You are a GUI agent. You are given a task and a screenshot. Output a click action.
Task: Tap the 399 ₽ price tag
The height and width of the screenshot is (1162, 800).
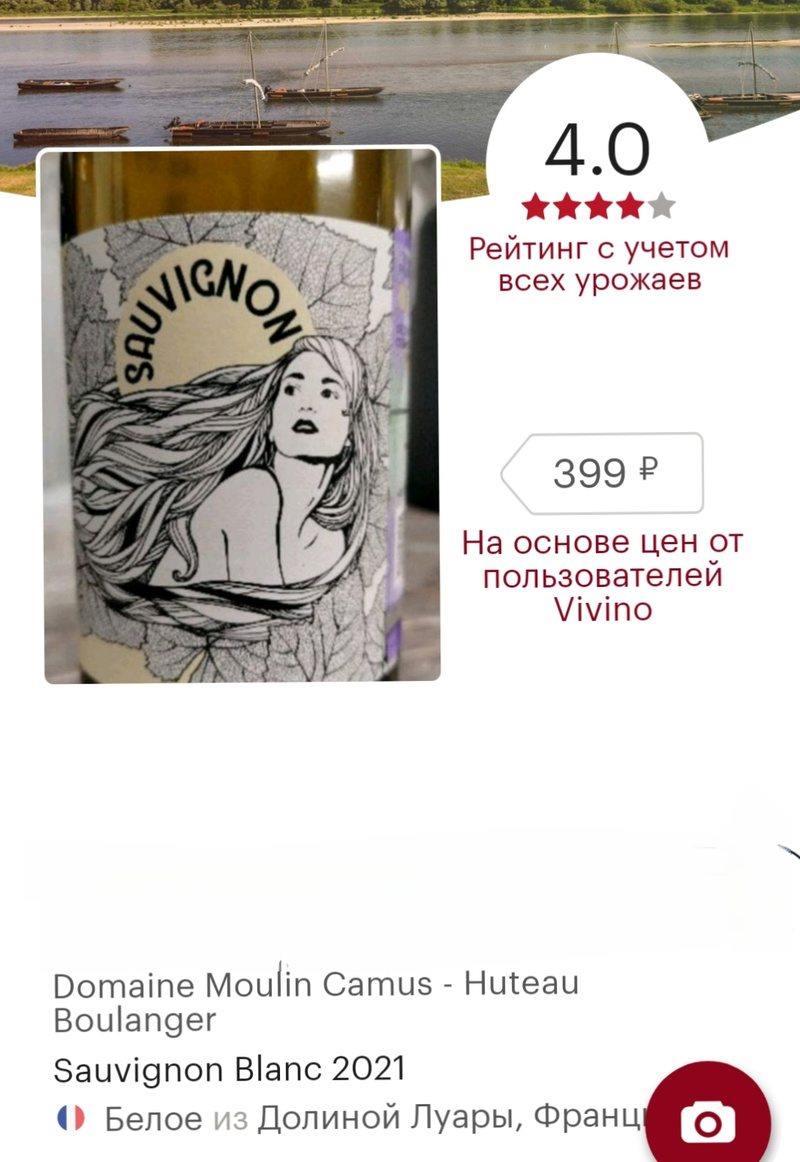coord(604,473)
